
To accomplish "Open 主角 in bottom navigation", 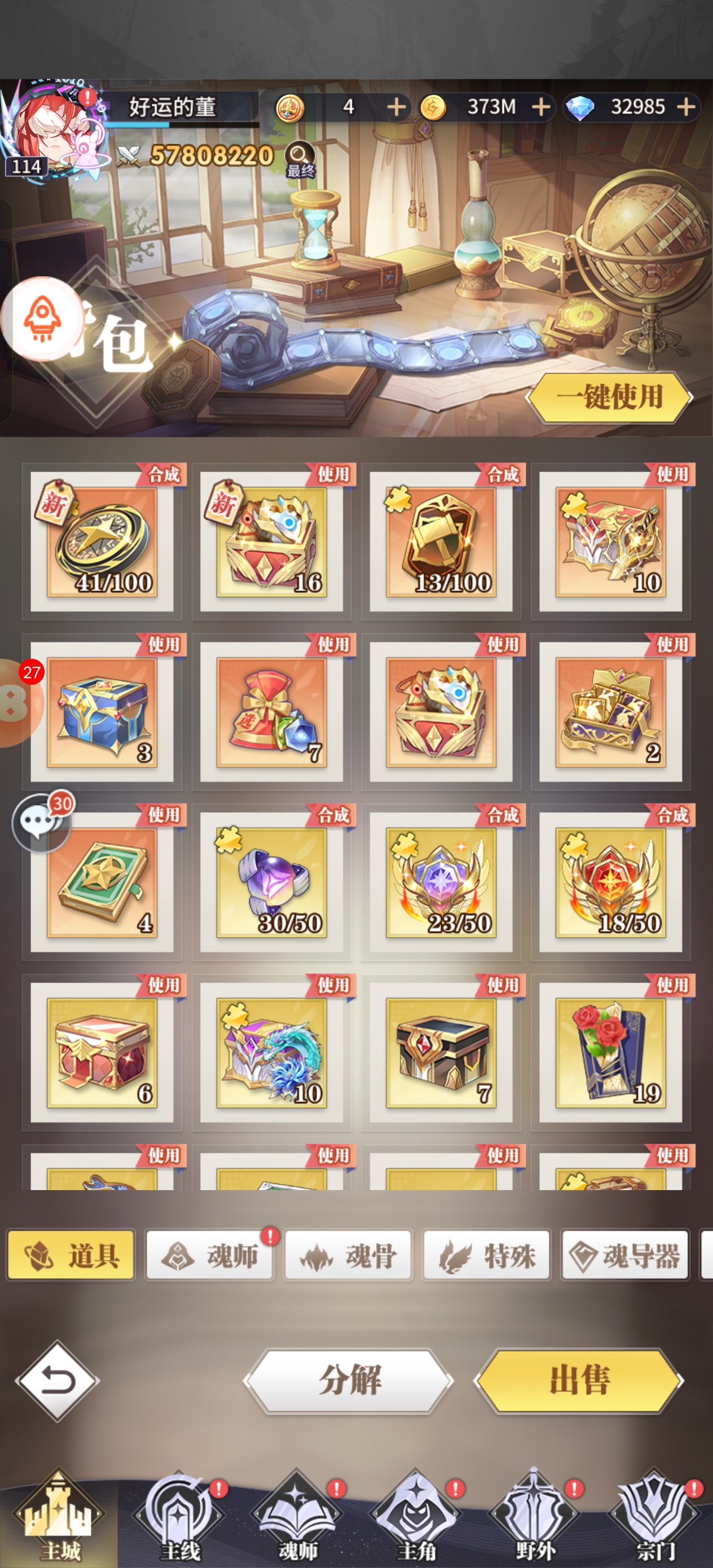I will coord(416,1519).
